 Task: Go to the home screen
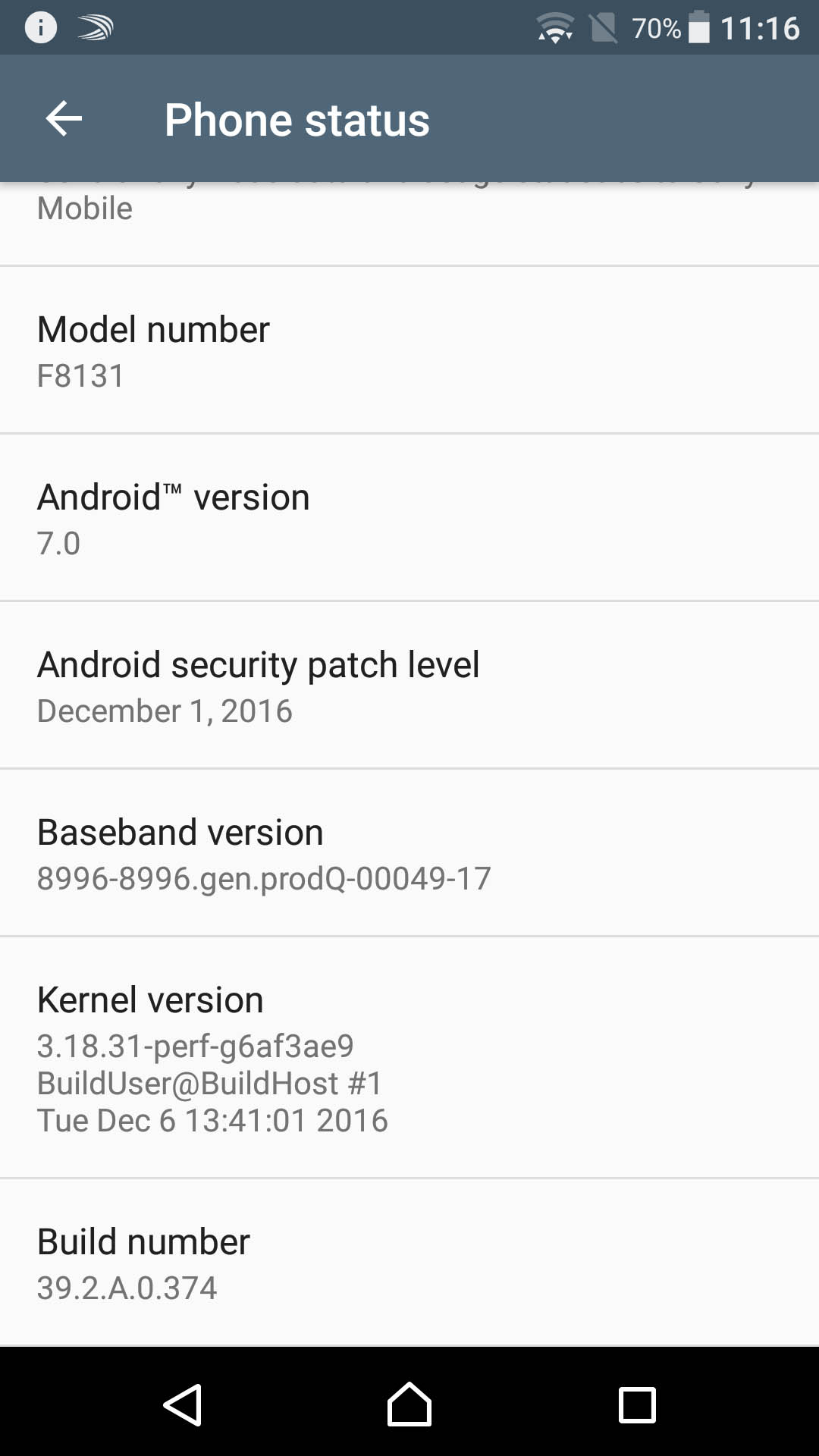pyautogui.click(x=409, y=1404)
